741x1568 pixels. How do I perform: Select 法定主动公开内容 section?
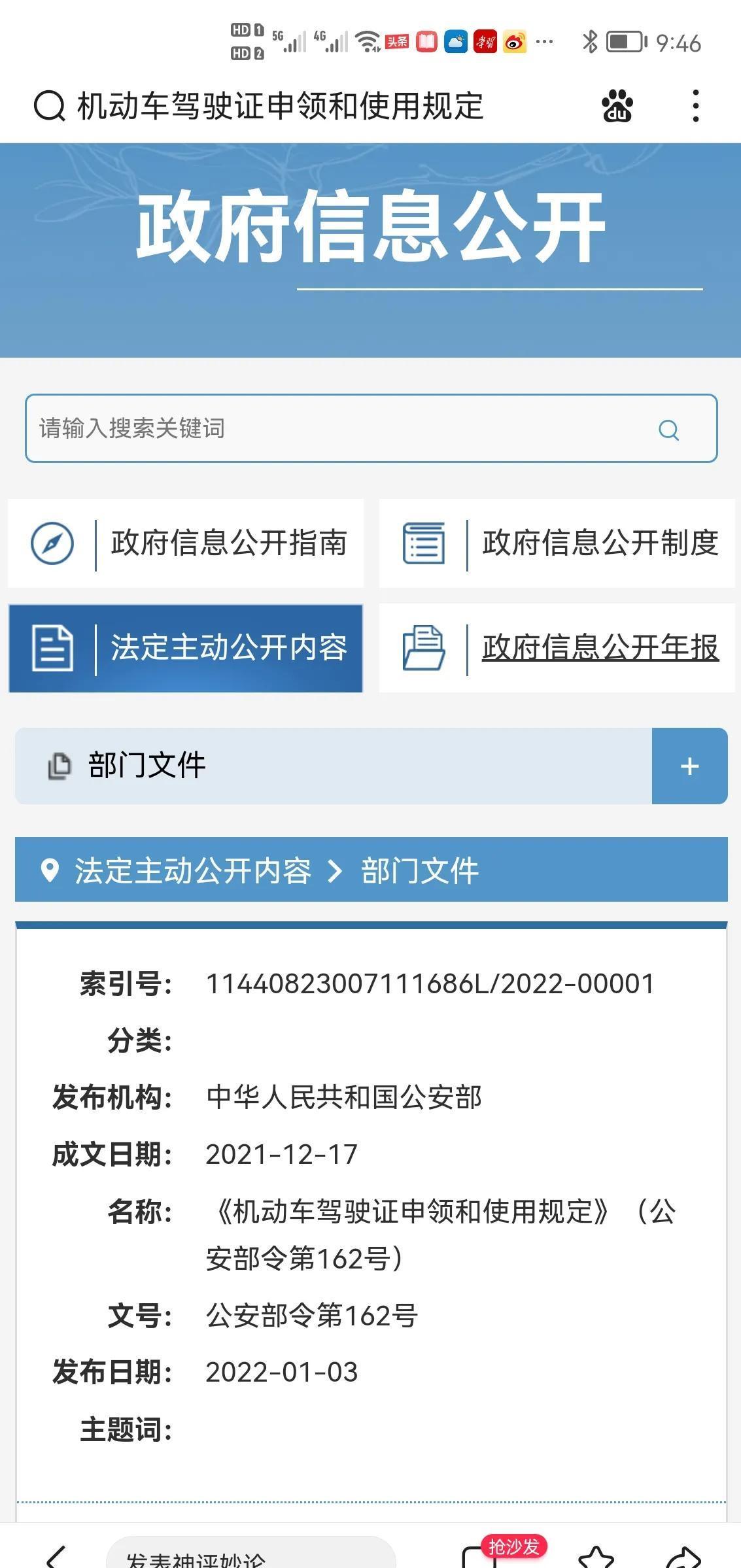point(186,648)
